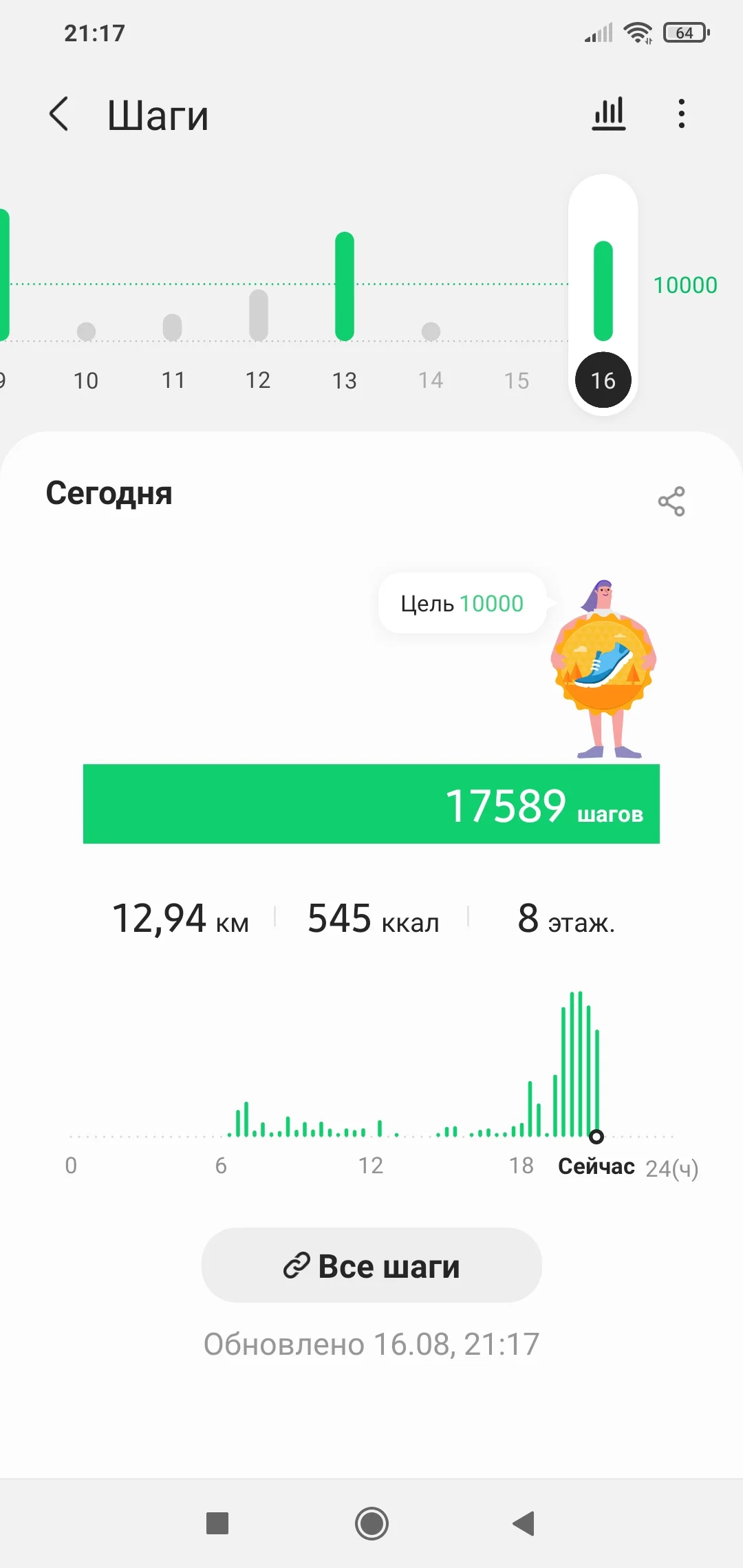Select day 16 in the date strip
This screenshot has width=743, height=1568.
click(603, 380)
